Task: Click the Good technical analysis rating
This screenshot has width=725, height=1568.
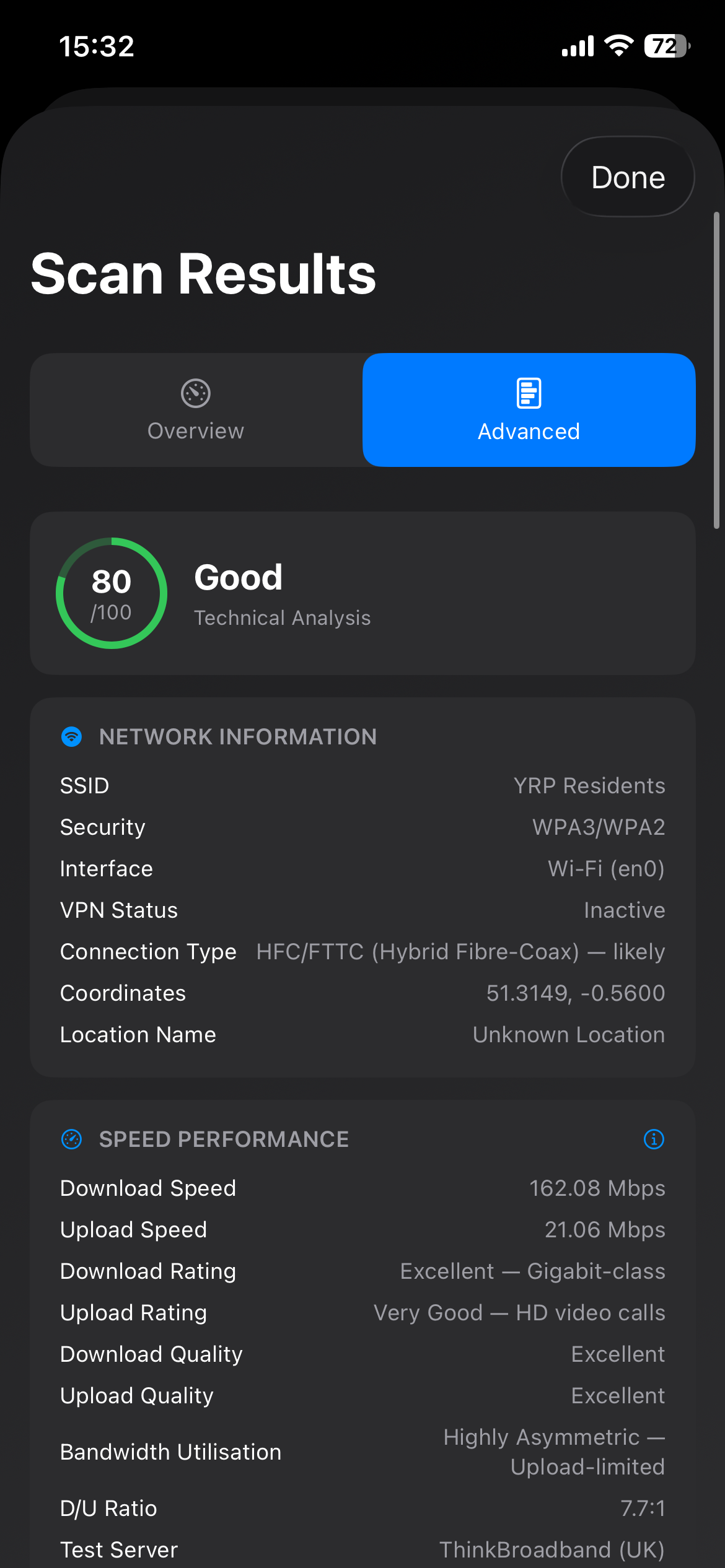Action: 239,577
